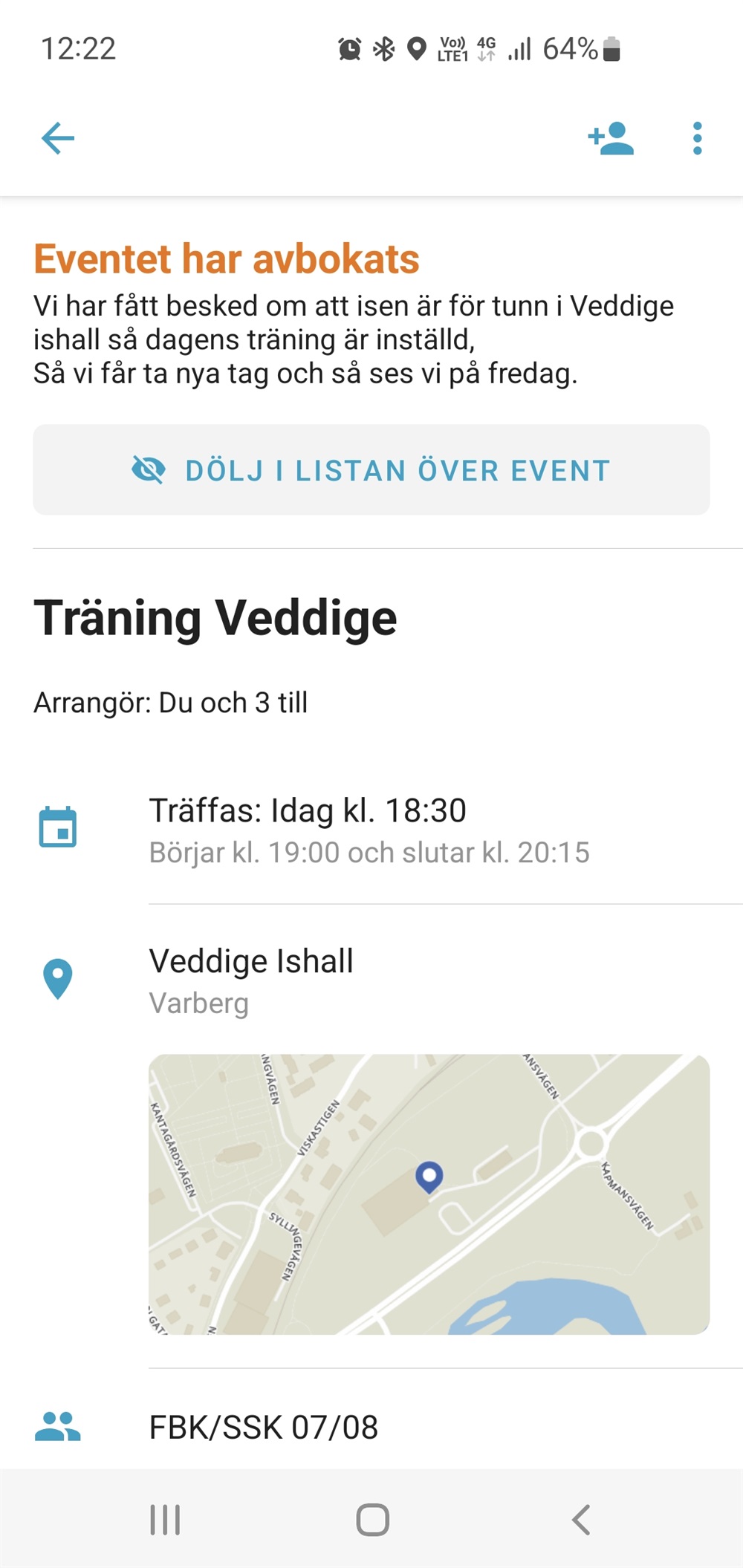Tap the system home button

[372, 1519]
